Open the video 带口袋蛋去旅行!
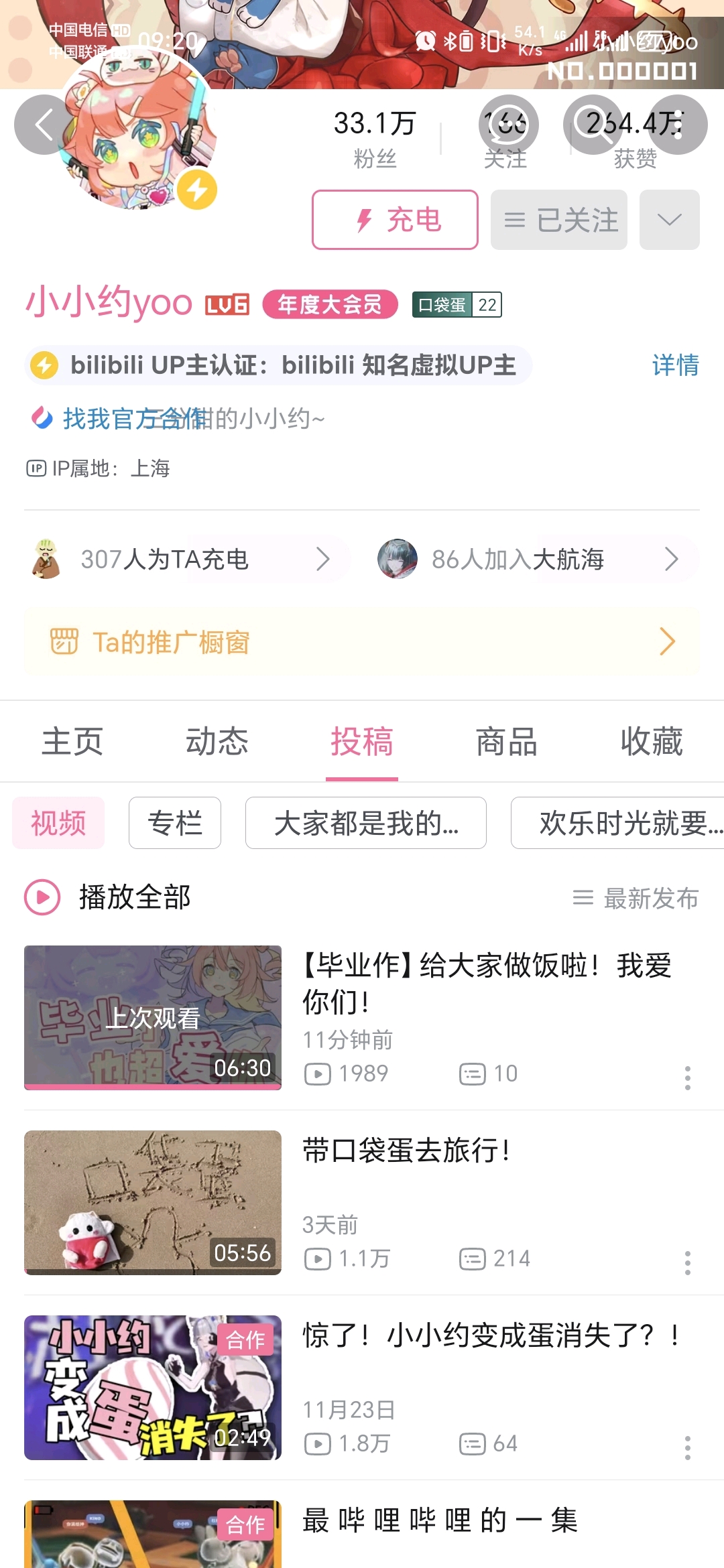 [406, 1151]
